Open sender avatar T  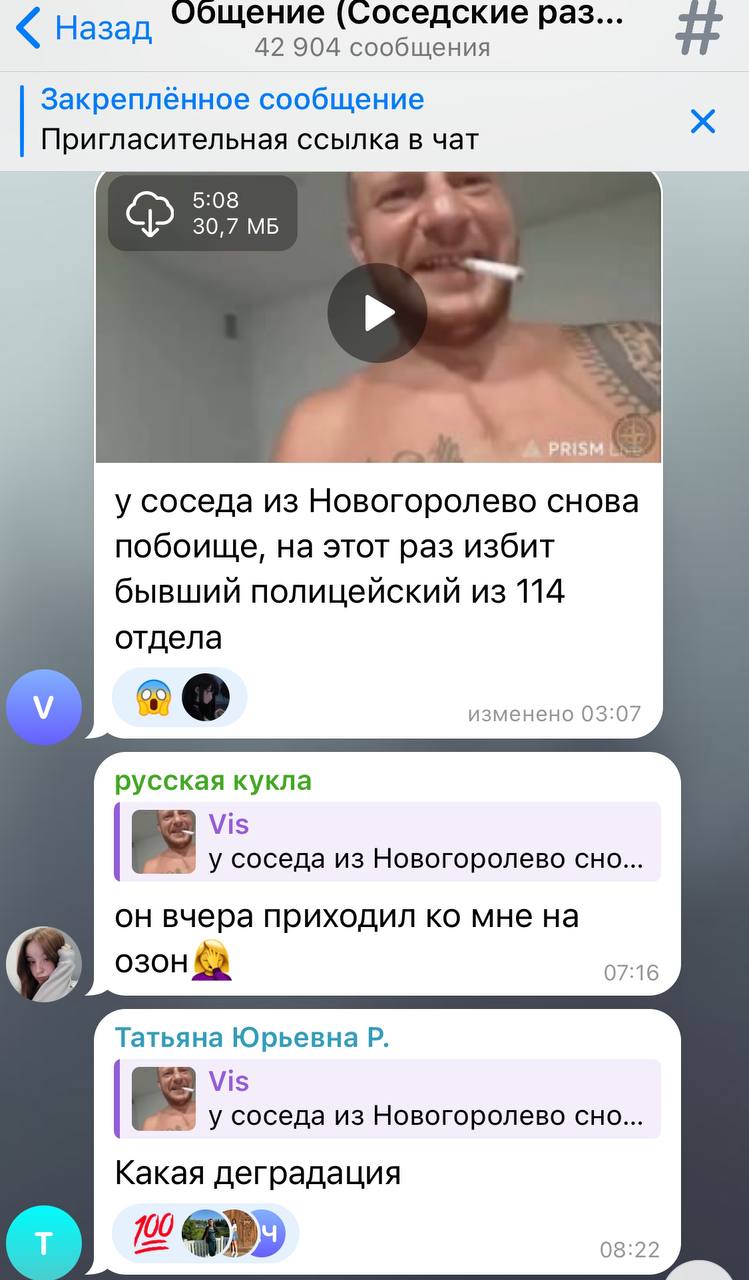43,1243
